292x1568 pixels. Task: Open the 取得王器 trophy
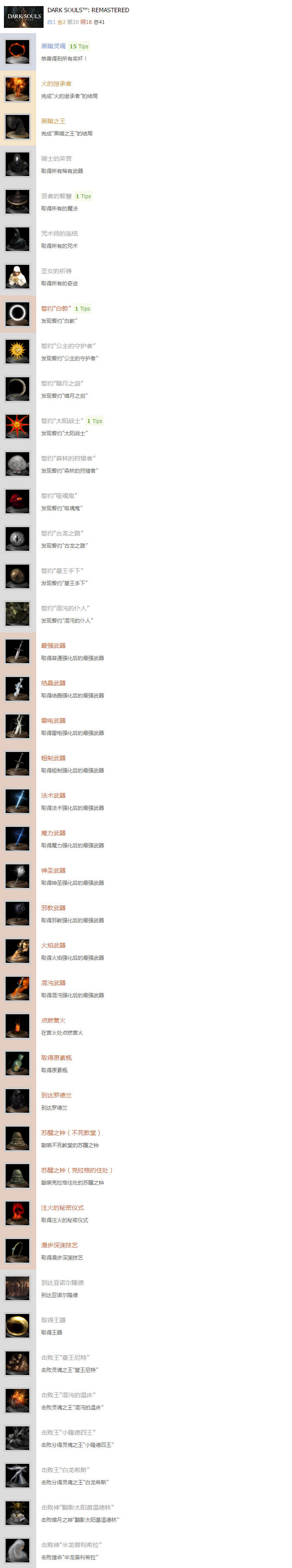(x=53, y=1320)
